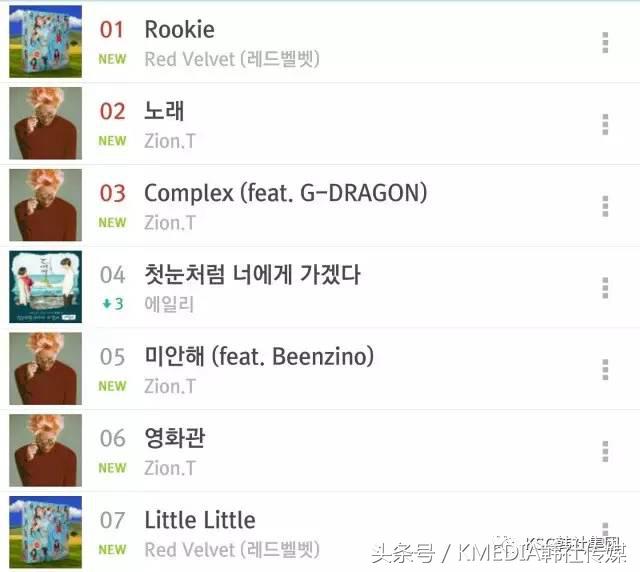This screenshot has width=640, height=572.
Task: Tap the album art for 첫눈처럼 너에게 가겠다
Action: point(45,287)
